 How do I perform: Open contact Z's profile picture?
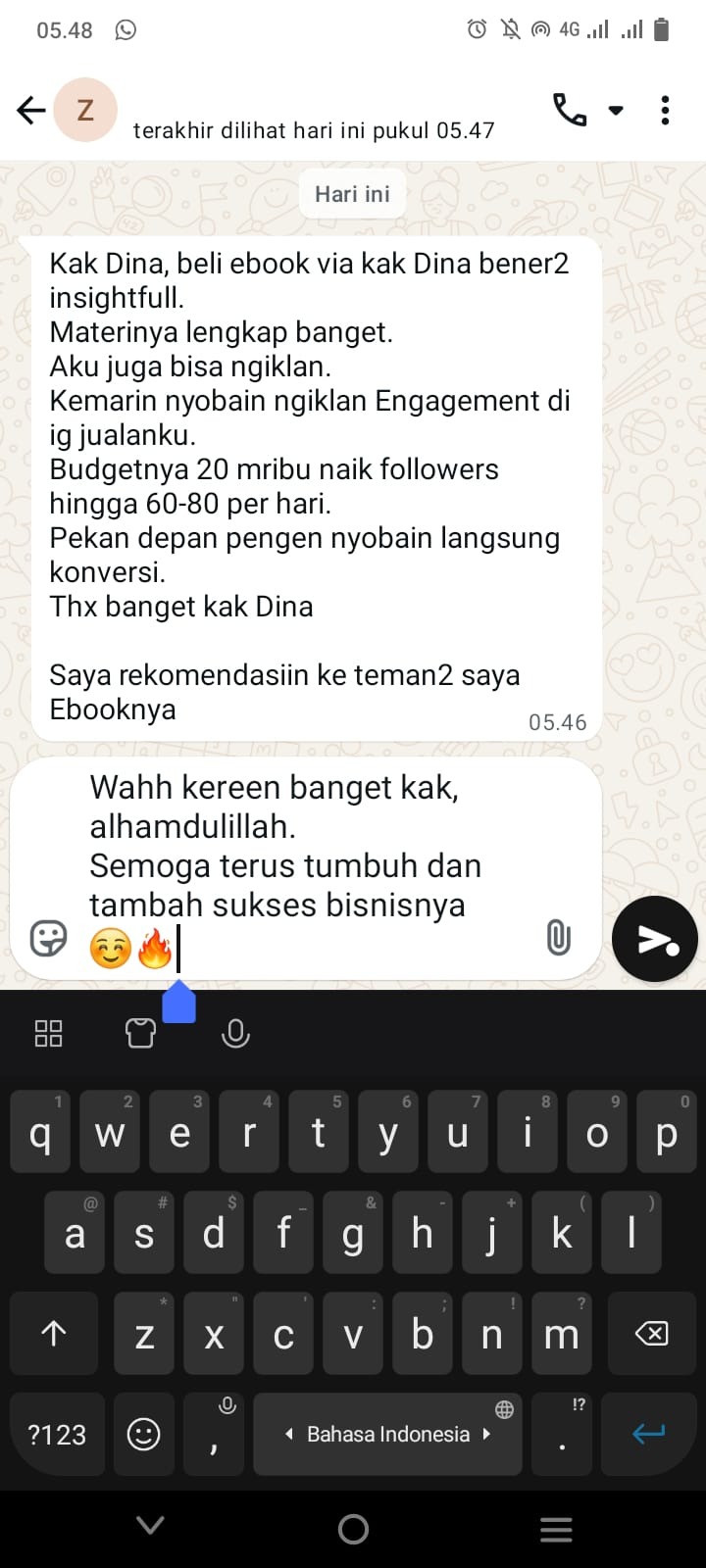point(85,110)
